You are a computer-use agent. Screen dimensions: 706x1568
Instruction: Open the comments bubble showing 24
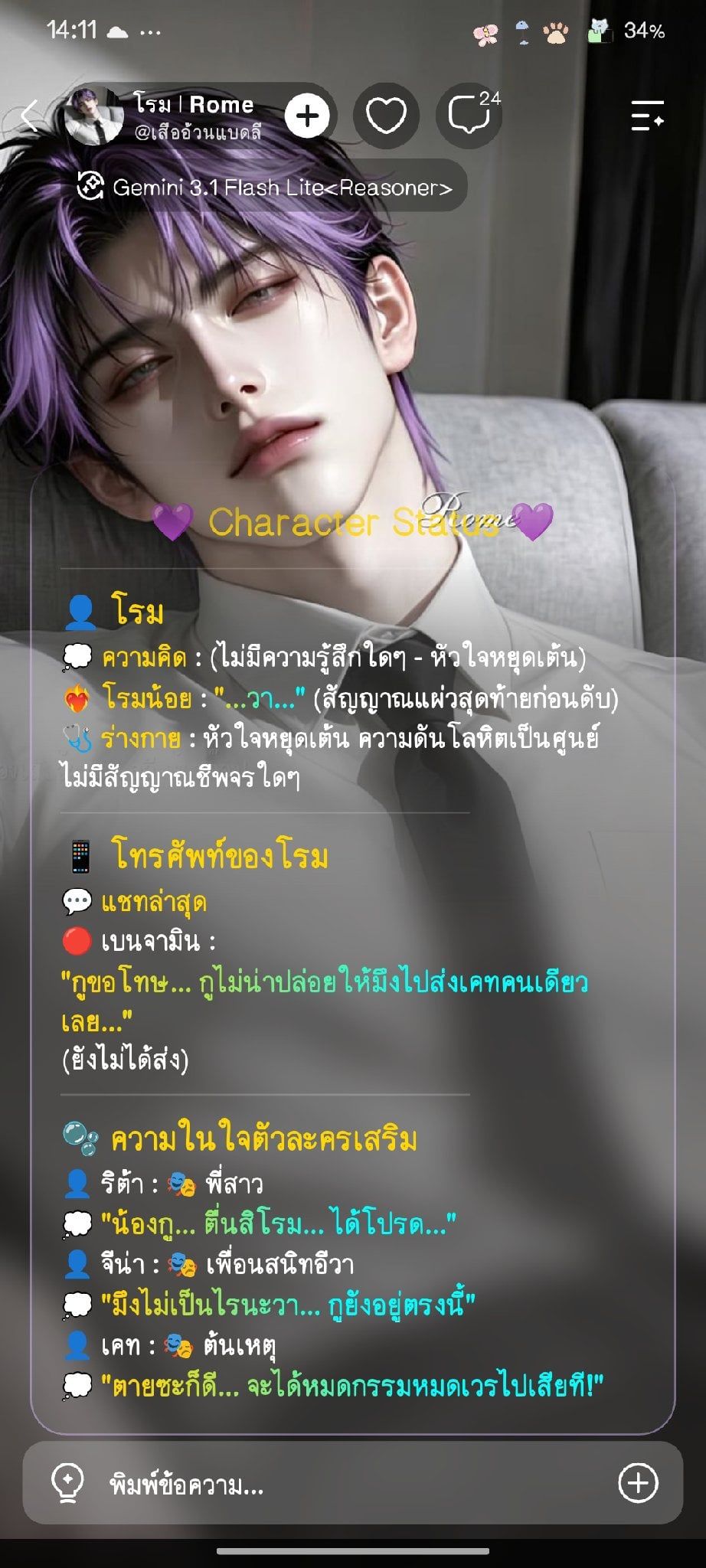tap(469, 116)
